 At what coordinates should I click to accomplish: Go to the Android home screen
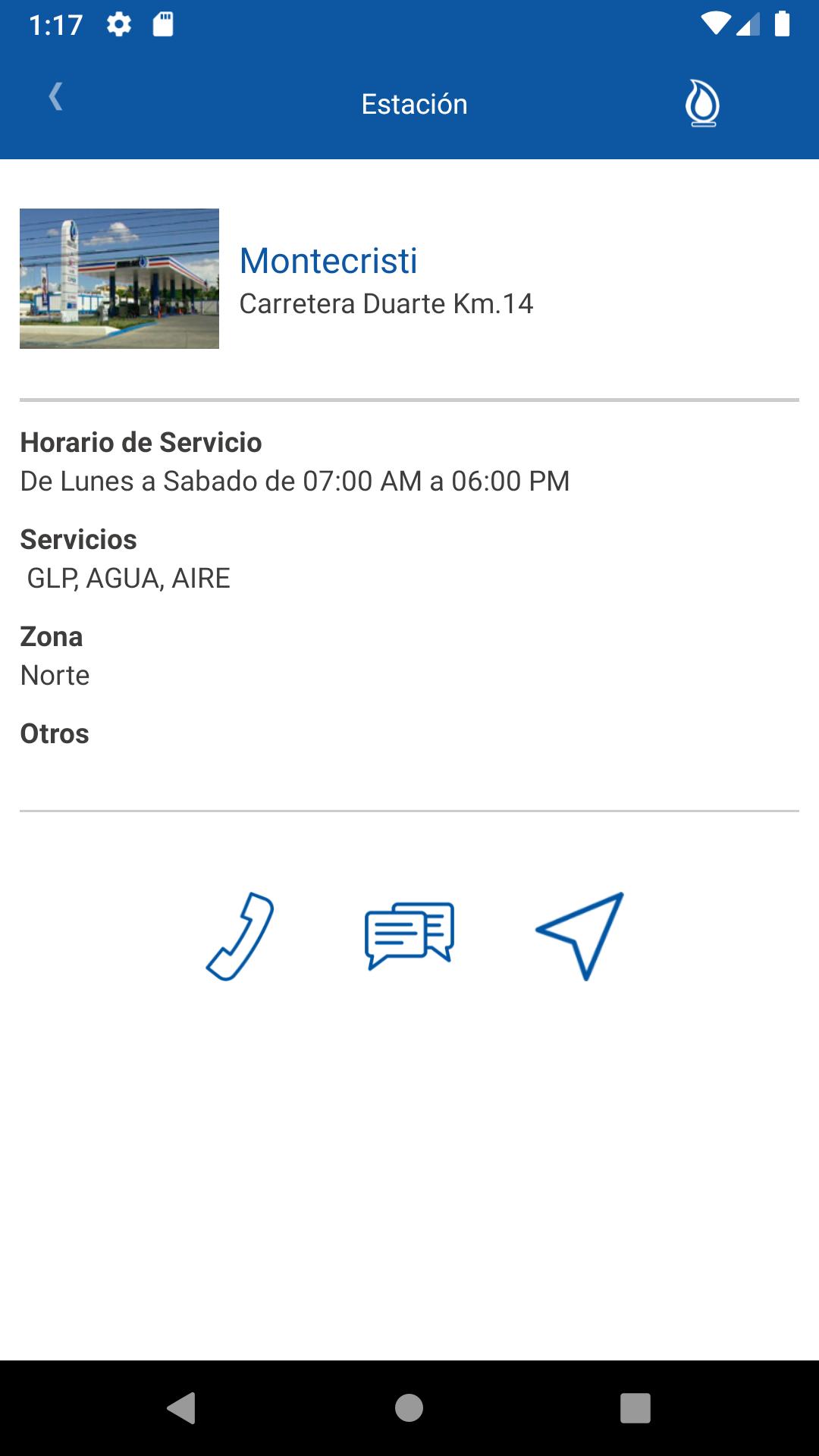point(409,1407)
